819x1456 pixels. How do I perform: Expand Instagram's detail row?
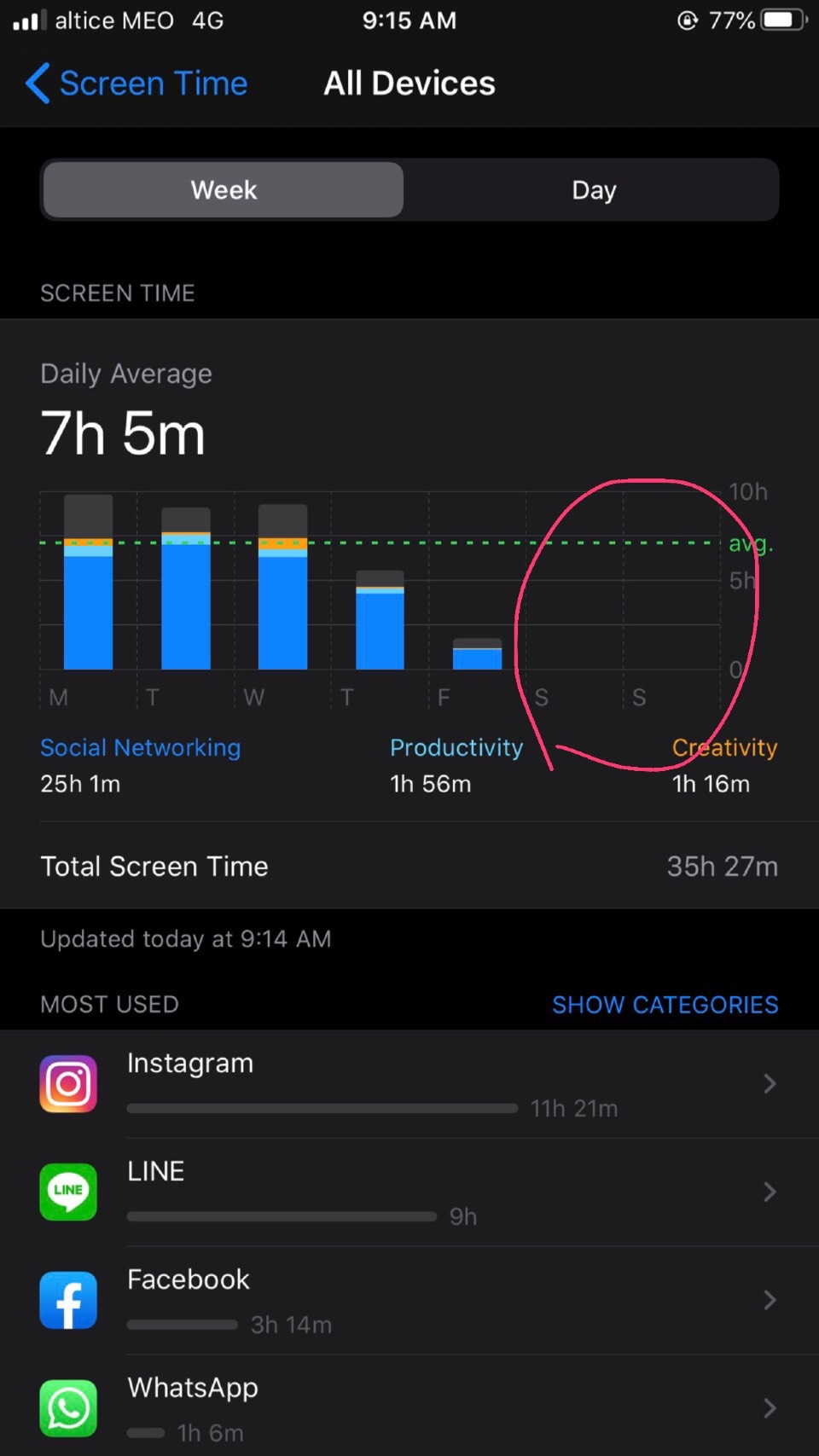click(x=768, y=1084)
